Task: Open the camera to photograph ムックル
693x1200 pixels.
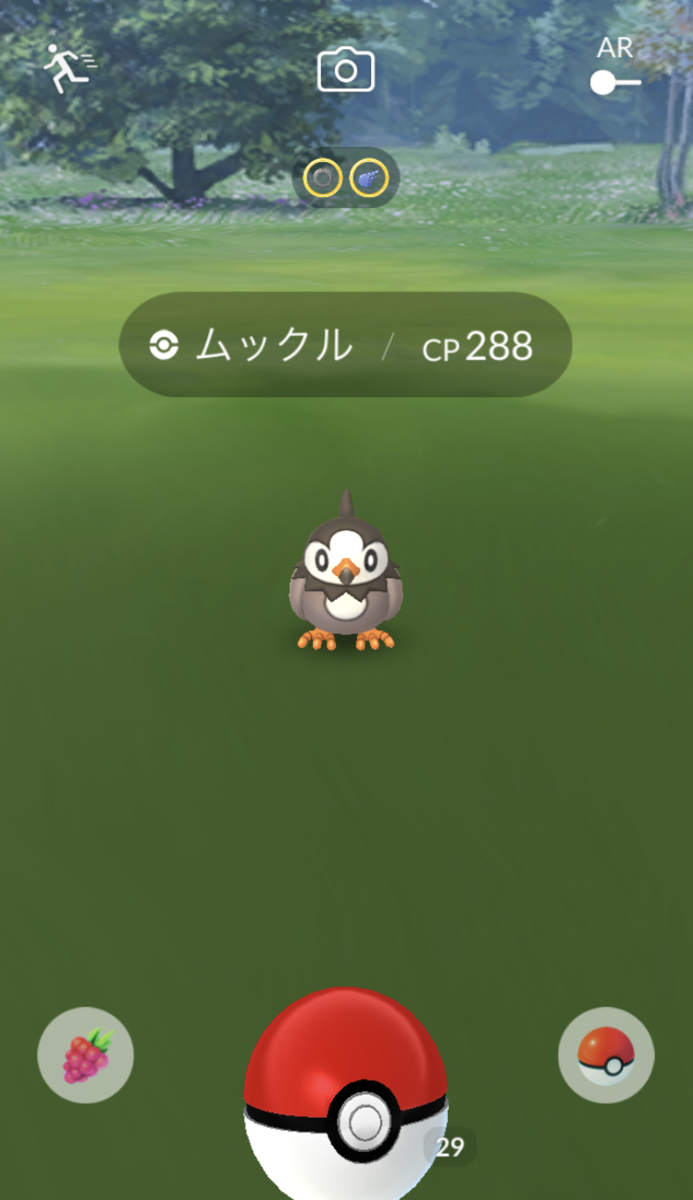Action: pyautogui.click(x=346, y=70)
